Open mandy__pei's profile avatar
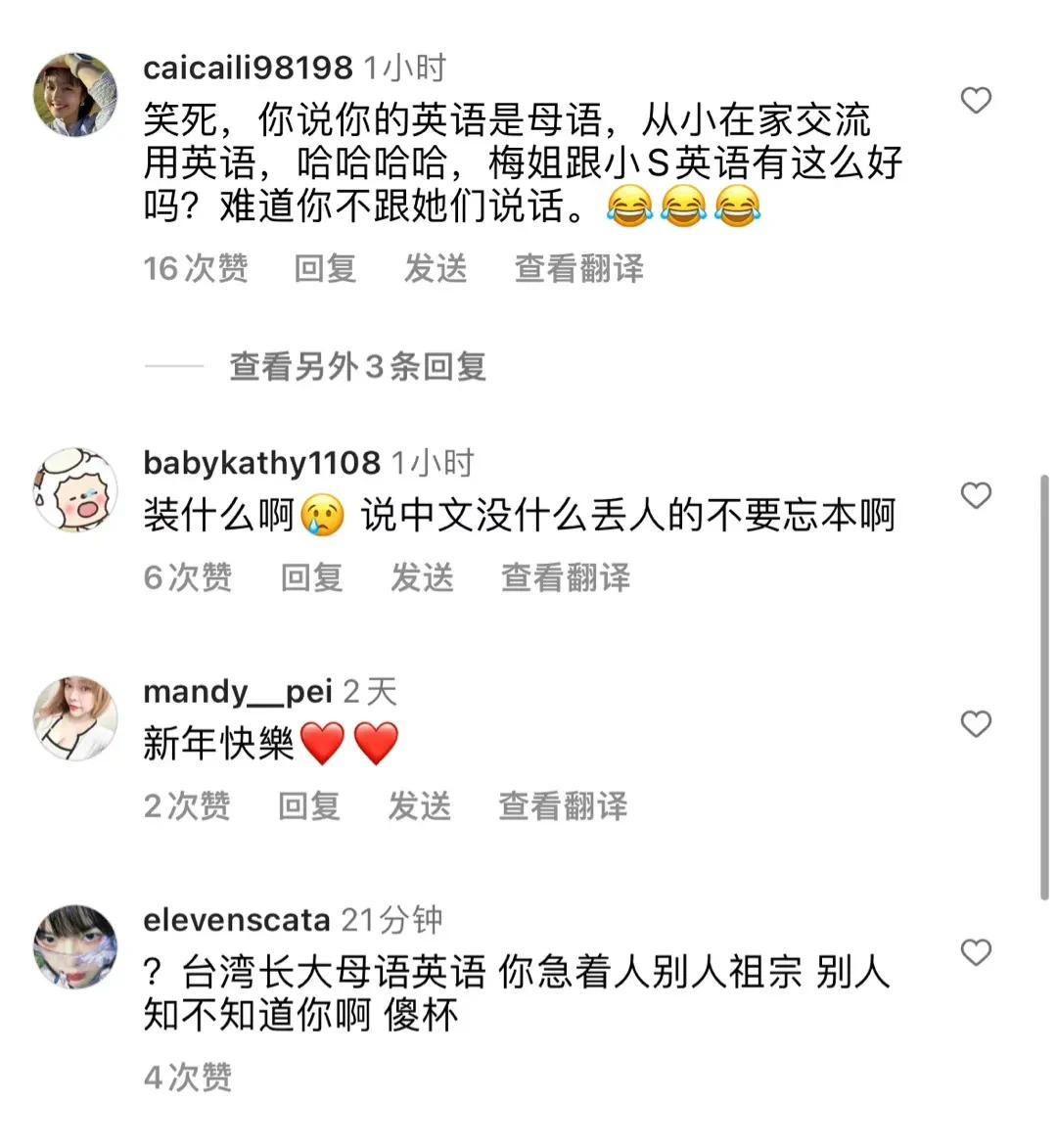This screenshot has height=1148, width=1057. click(75, 718)
